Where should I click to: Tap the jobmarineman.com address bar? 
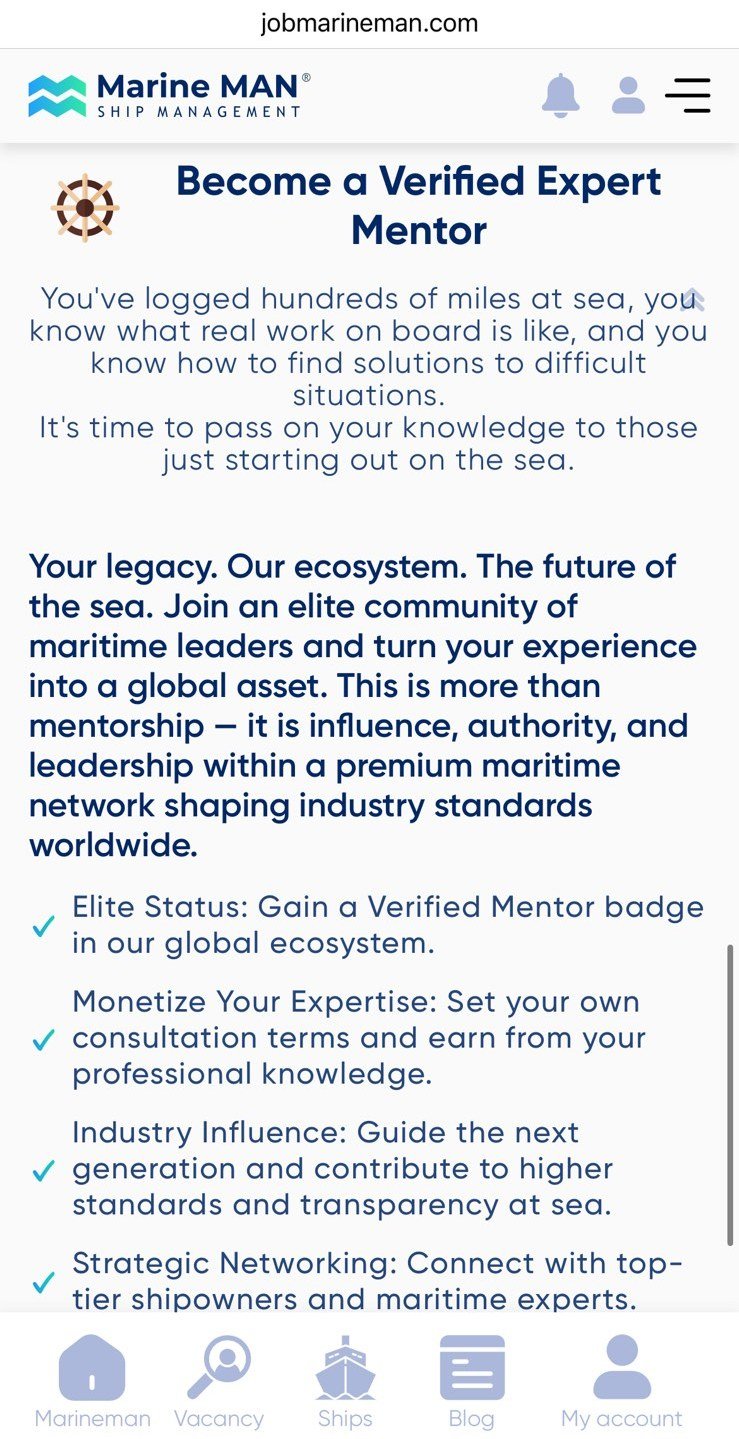pos(369,23)
